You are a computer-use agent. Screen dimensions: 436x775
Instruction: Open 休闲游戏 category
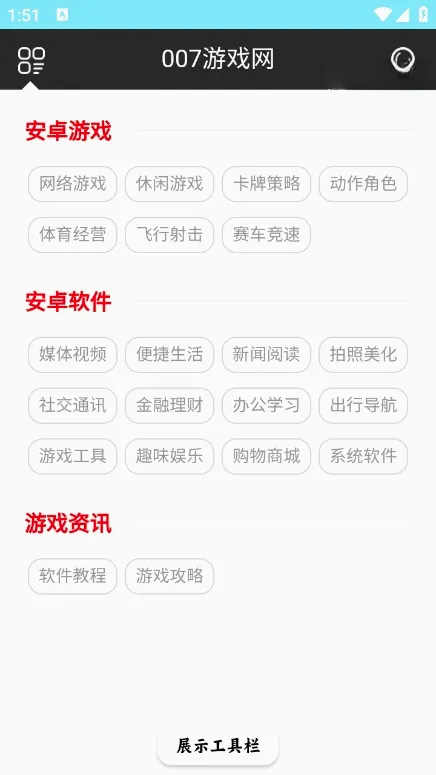[x=170, y=184]
